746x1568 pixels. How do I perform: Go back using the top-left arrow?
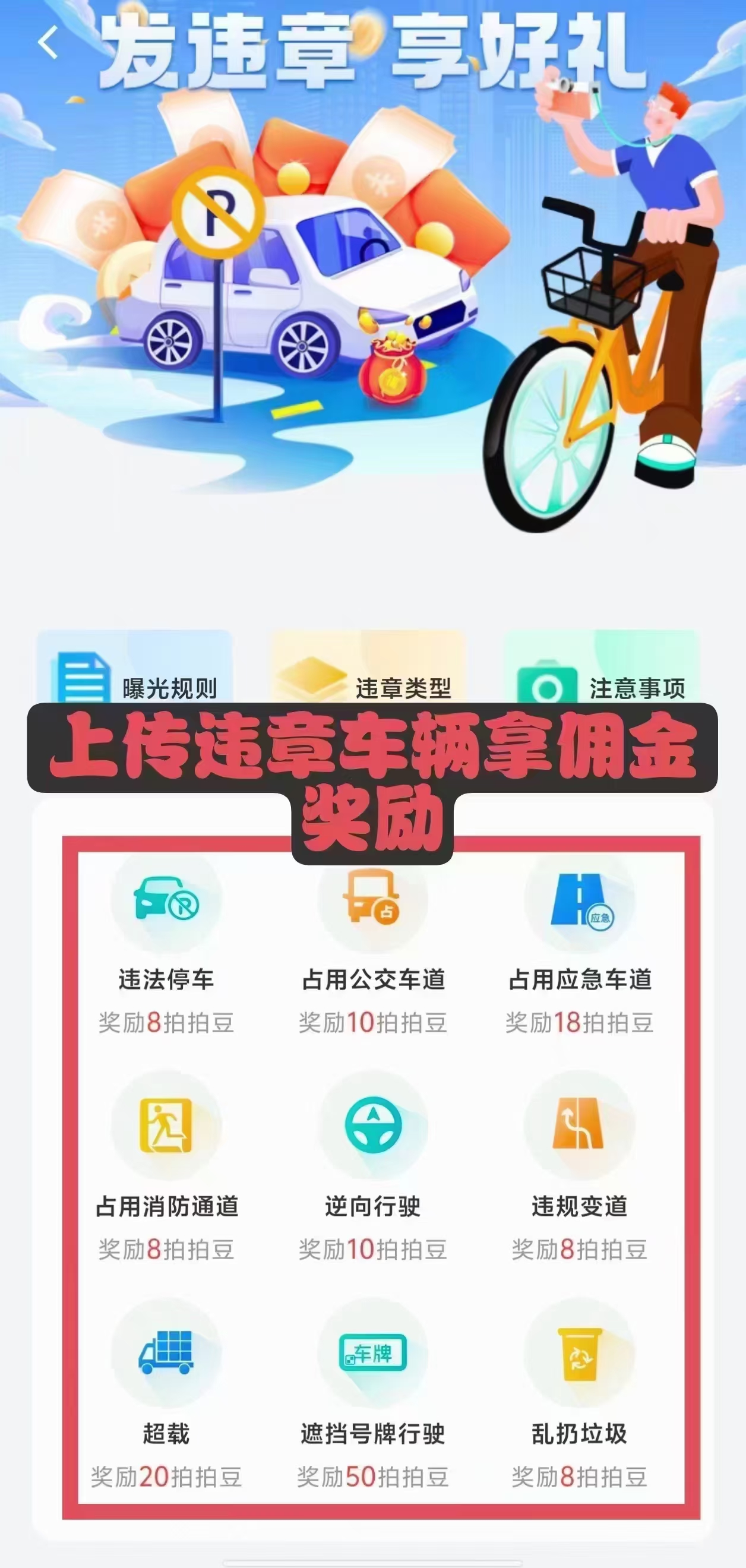tap(48, 43)
